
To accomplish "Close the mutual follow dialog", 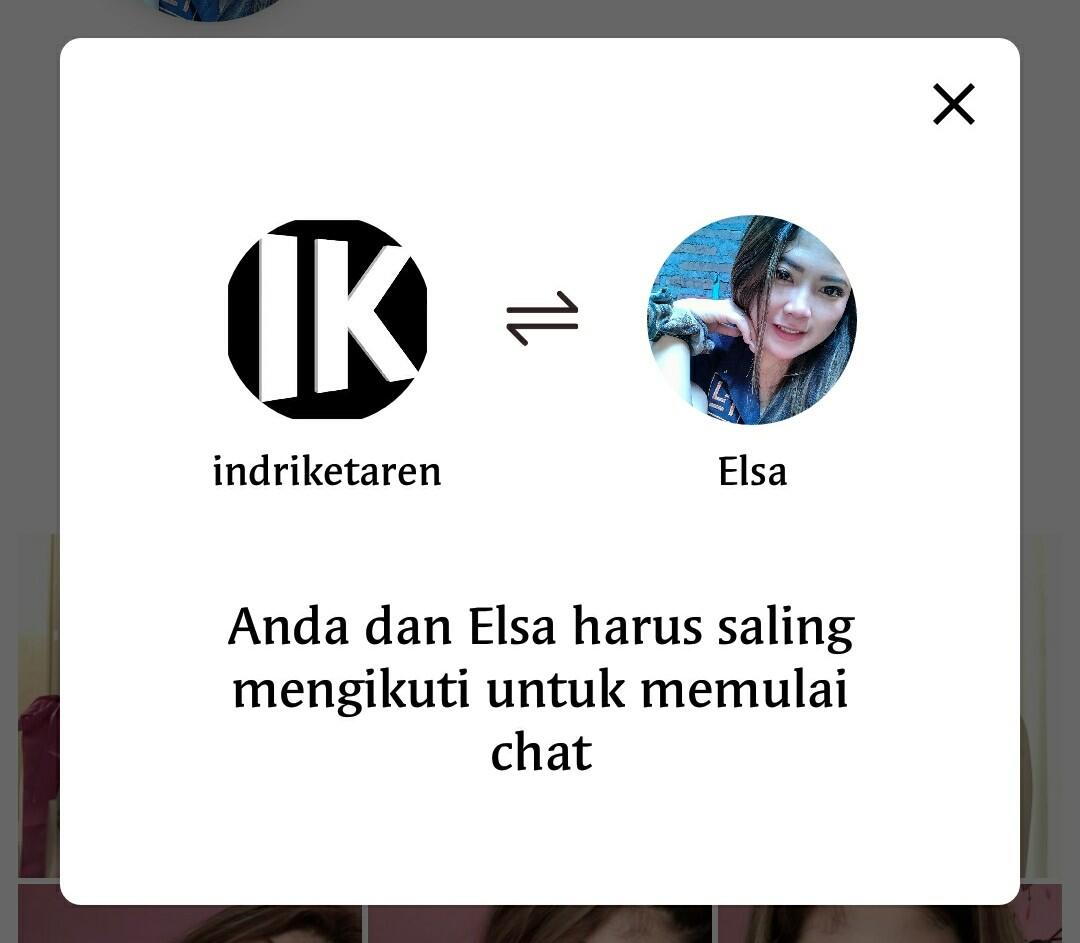I will [x=953, y=104].
